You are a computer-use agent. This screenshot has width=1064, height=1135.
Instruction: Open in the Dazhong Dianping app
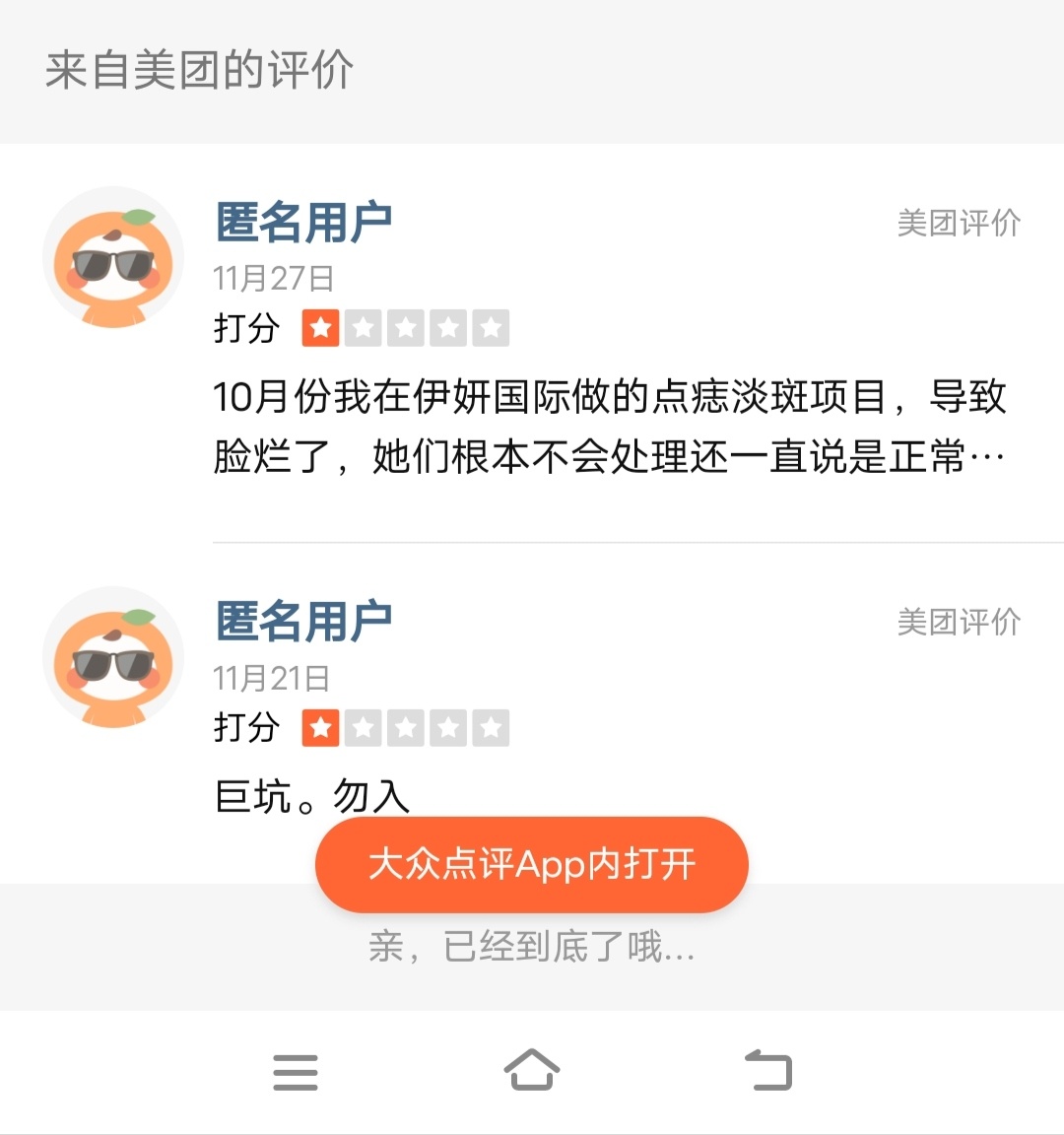click(x=531, y=864)
